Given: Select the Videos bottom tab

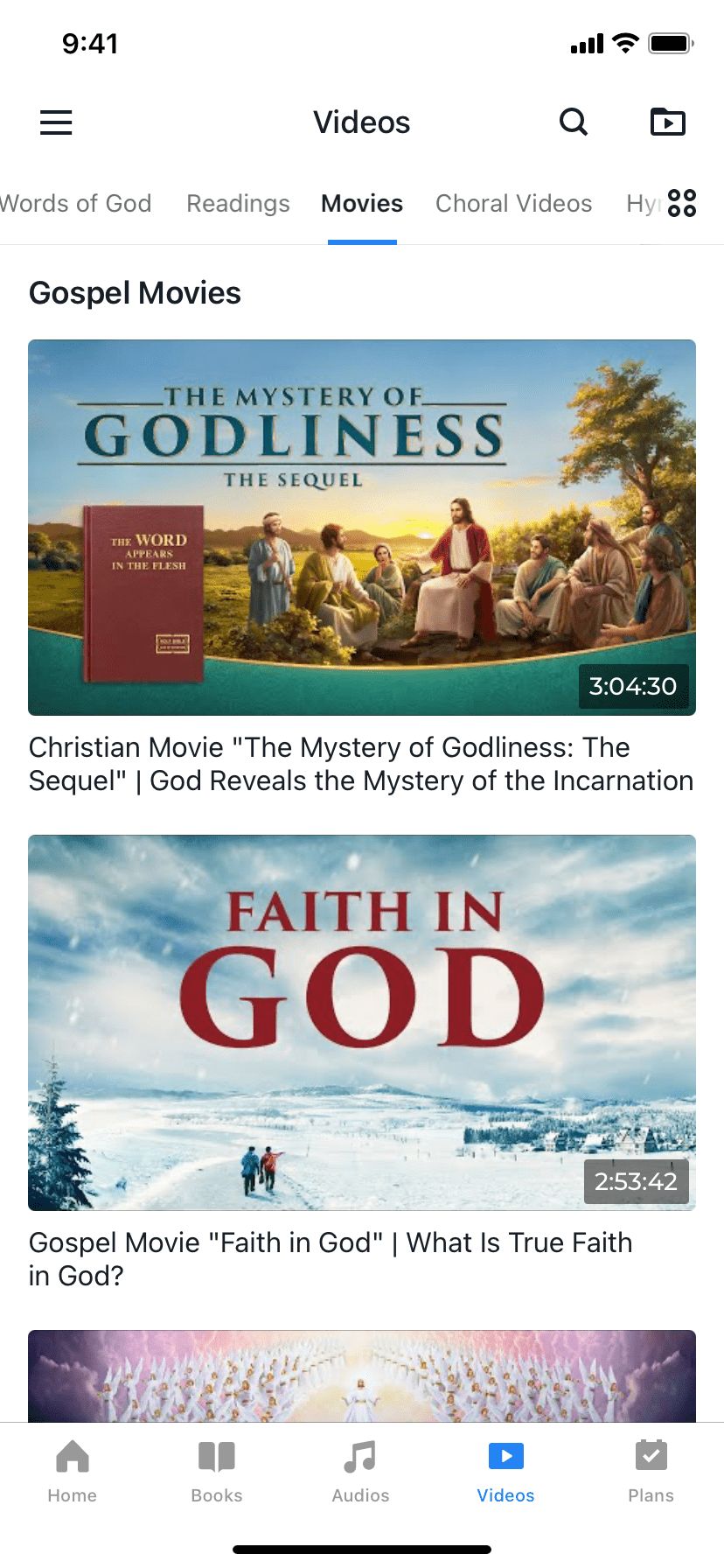Looking at the screenshot, I should (505, 1472).
